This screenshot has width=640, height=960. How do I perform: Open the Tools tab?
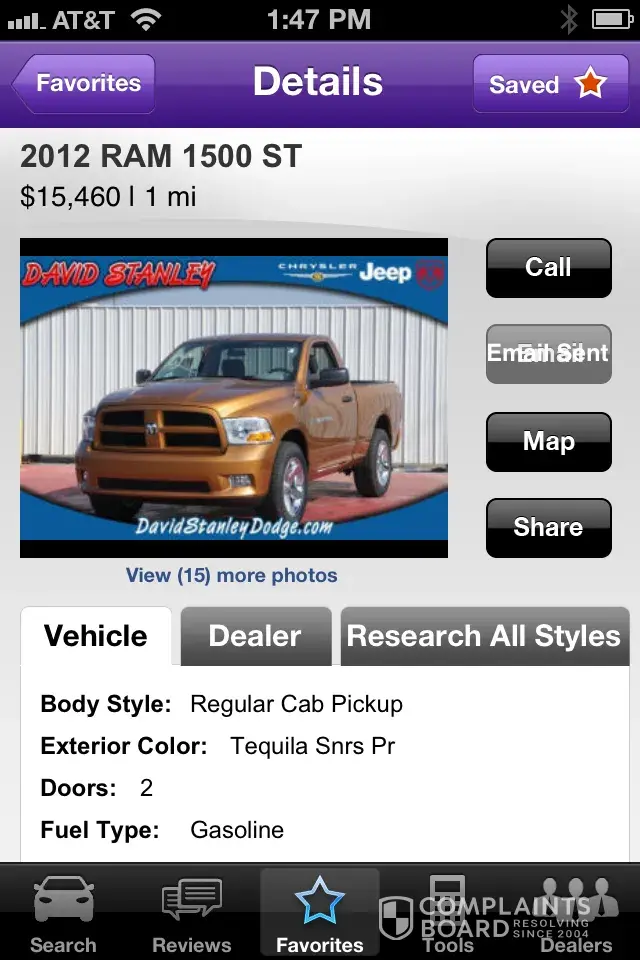(x=447, y=914)
